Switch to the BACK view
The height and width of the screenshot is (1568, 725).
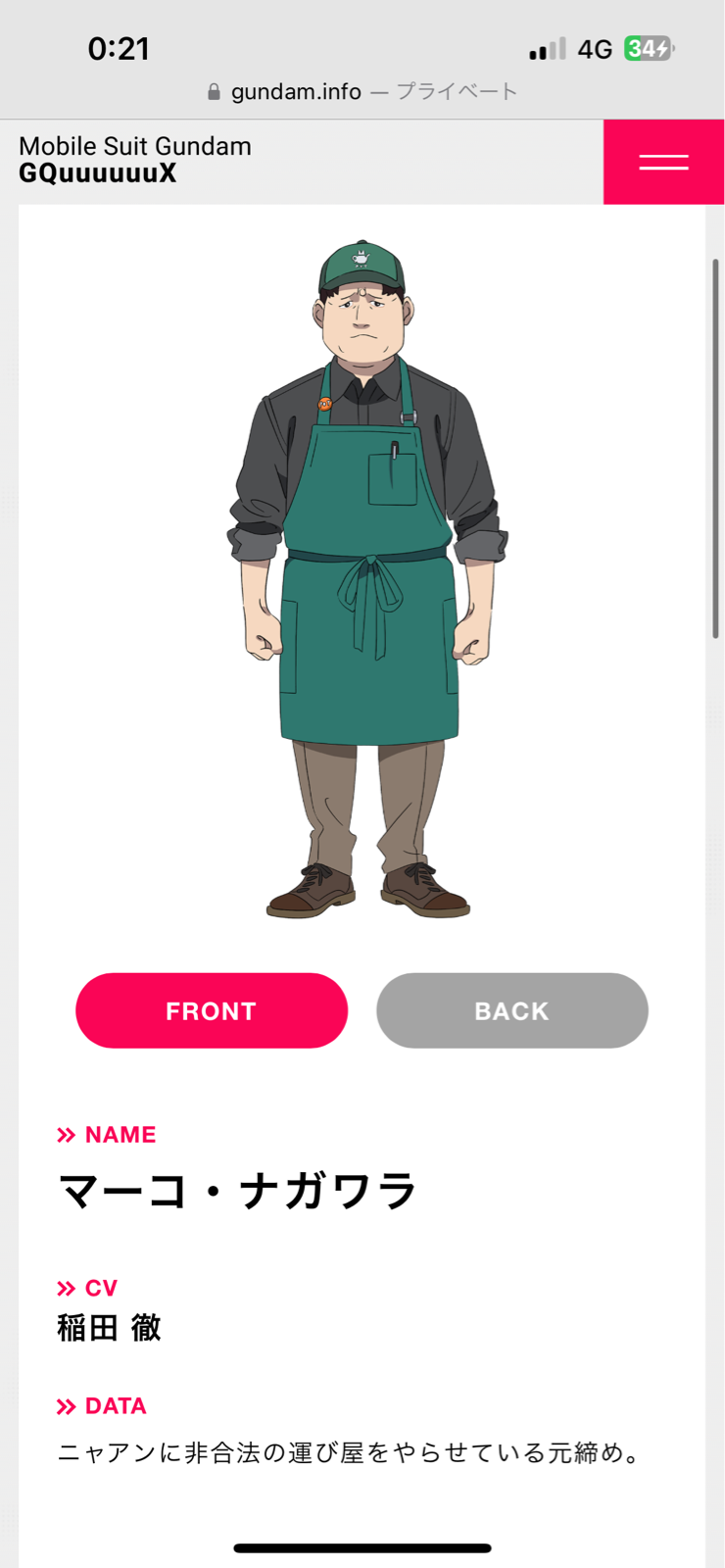click(x=512, y=1010)
